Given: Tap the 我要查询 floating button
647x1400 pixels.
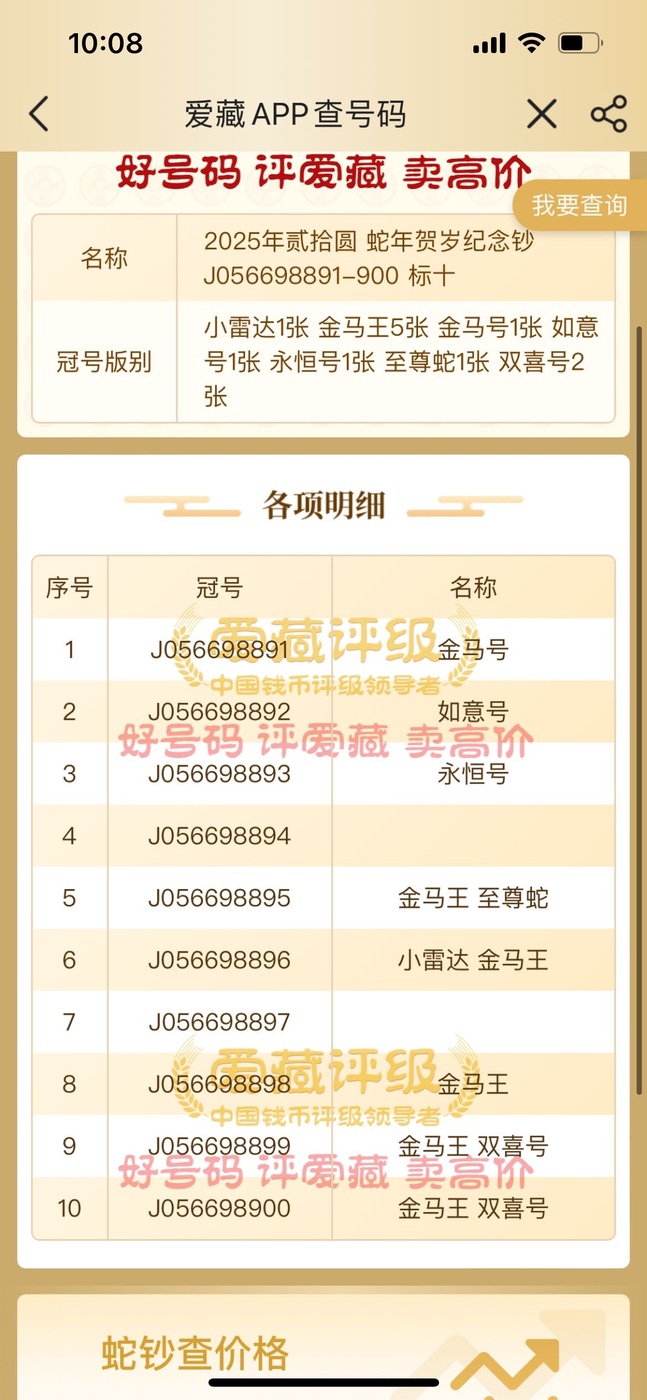Looking at the screenshot, I should click(580, 206).
